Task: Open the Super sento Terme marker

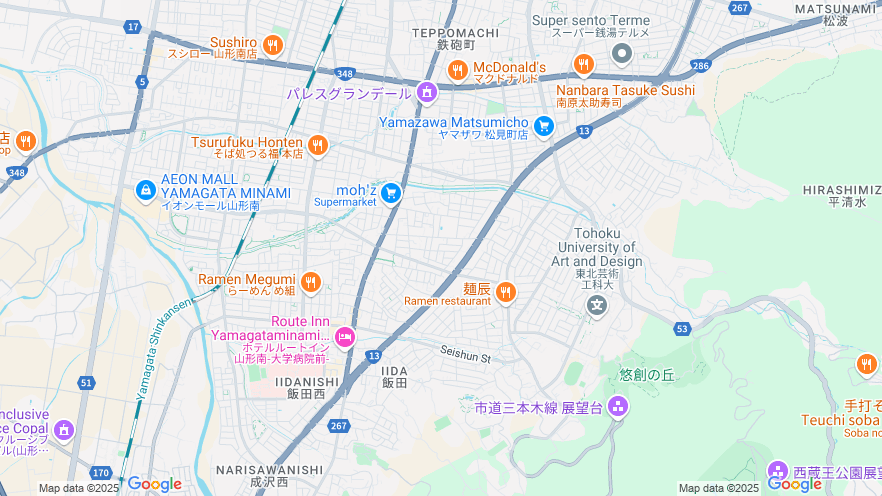Action: (x=622, y=53)
